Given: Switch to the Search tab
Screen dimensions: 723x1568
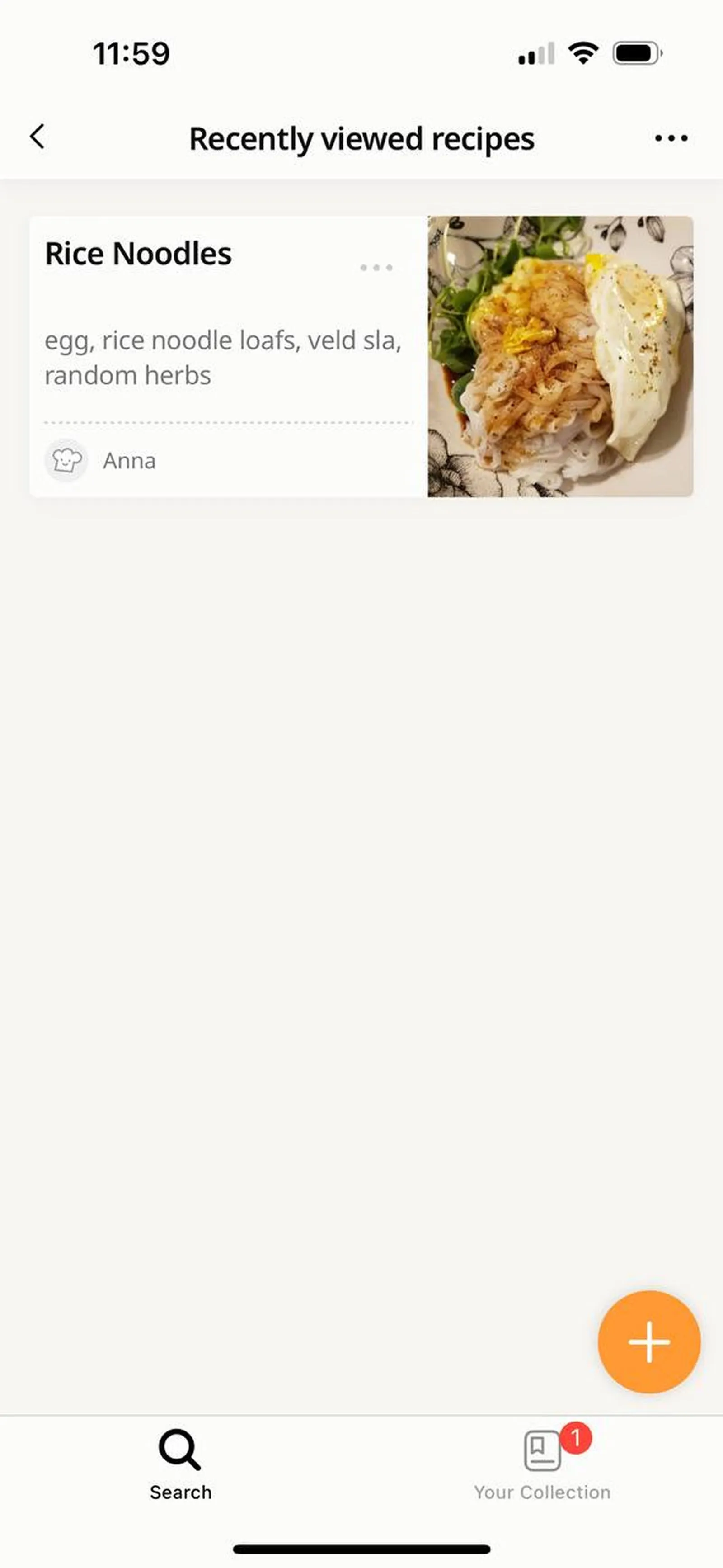Looking at the screenshot, I should tap(180, 1464).
